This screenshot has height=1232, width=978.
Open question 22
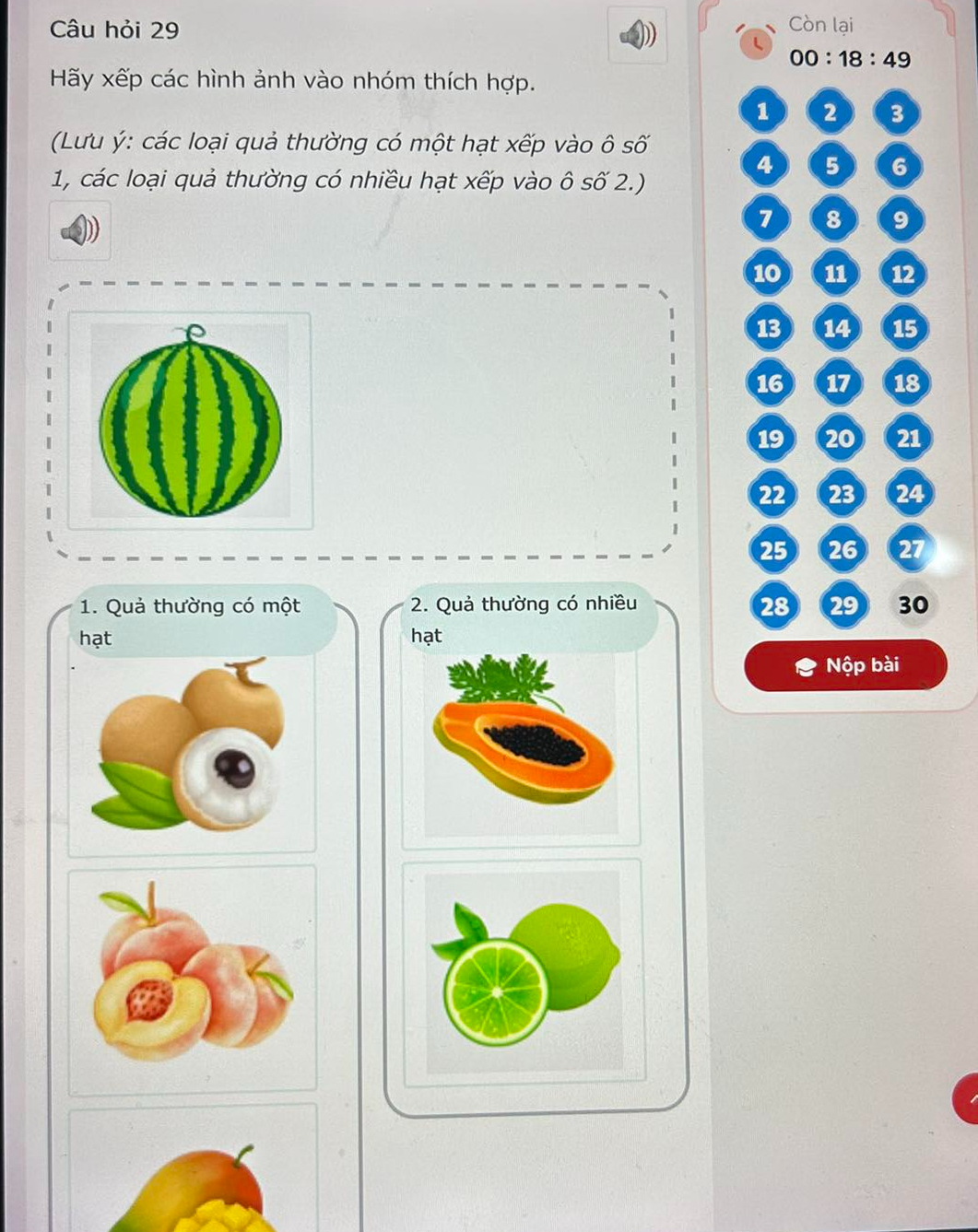772,495
